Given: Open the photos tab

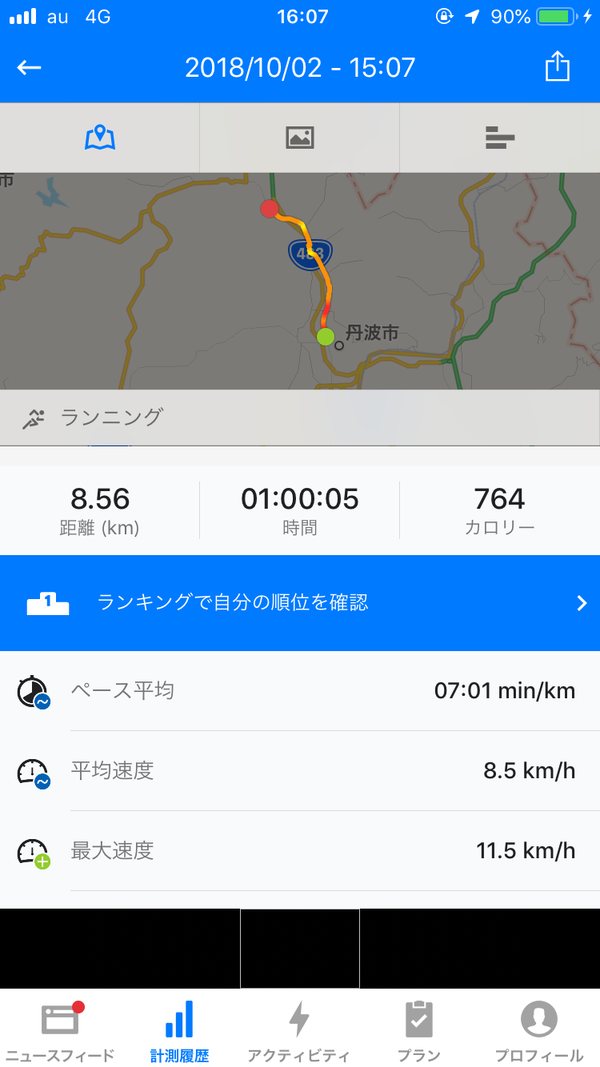Looking at the screenshot, I should [299, 137].
